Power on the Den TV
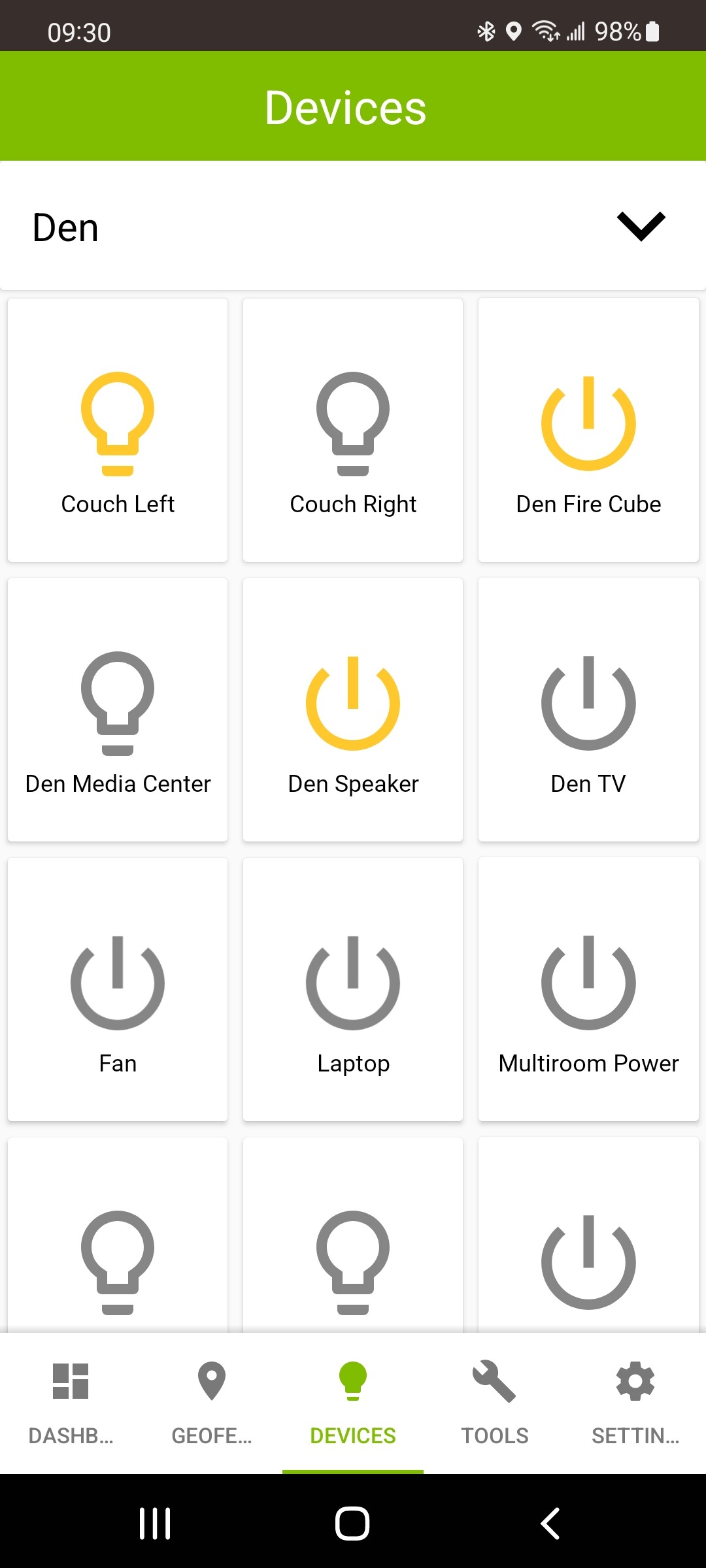706x1568 pixels. (588, 710)
